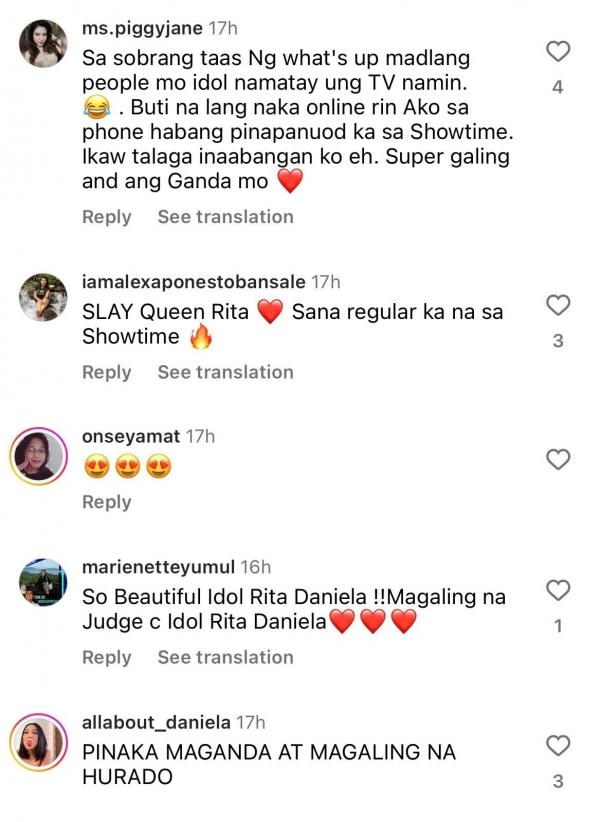This screenshot has width=601, height=822.
Task: Reply to marienetteyumul's comment
Action: pyautogui.click(x=106, y=657)
